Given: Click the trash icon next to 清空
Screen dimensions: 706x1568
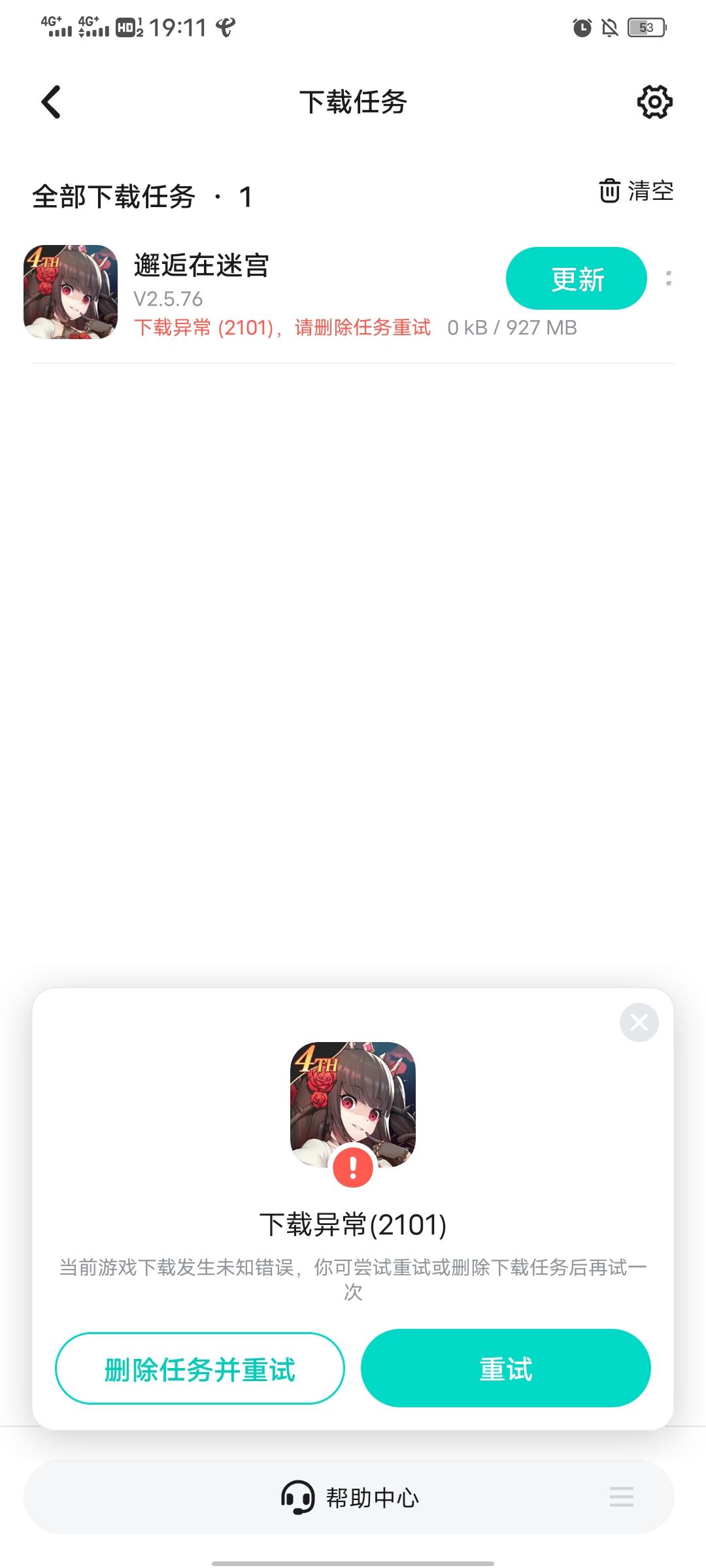Looking at the screenshot, I should [x=609, y=191].
